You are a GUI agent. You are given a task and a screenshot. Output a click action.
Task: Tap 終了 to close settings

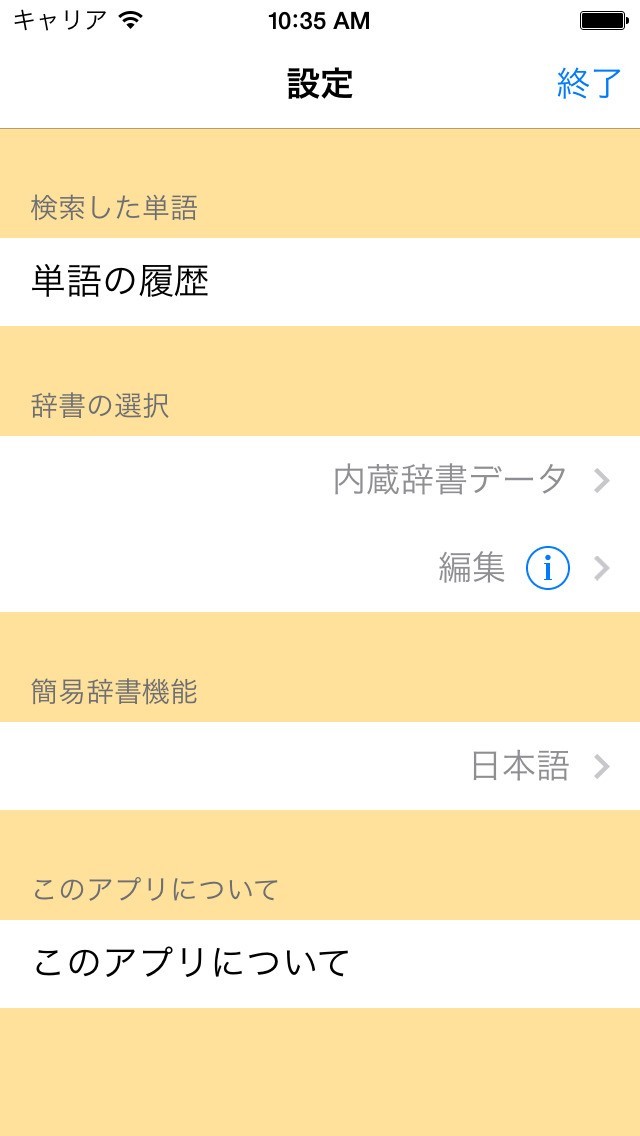[589, 84]
